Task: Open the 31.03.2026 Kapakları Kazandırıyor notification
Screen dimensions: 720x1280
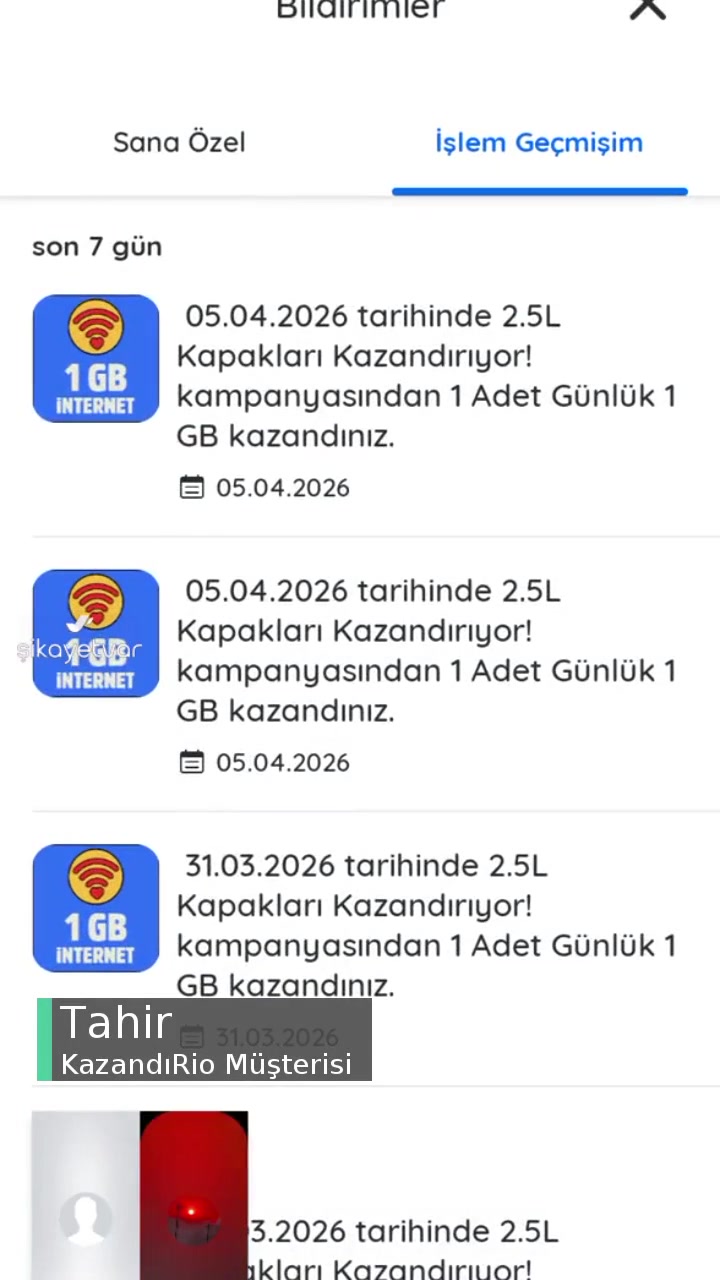Action: pyautogui.click(x=426, y=925)
